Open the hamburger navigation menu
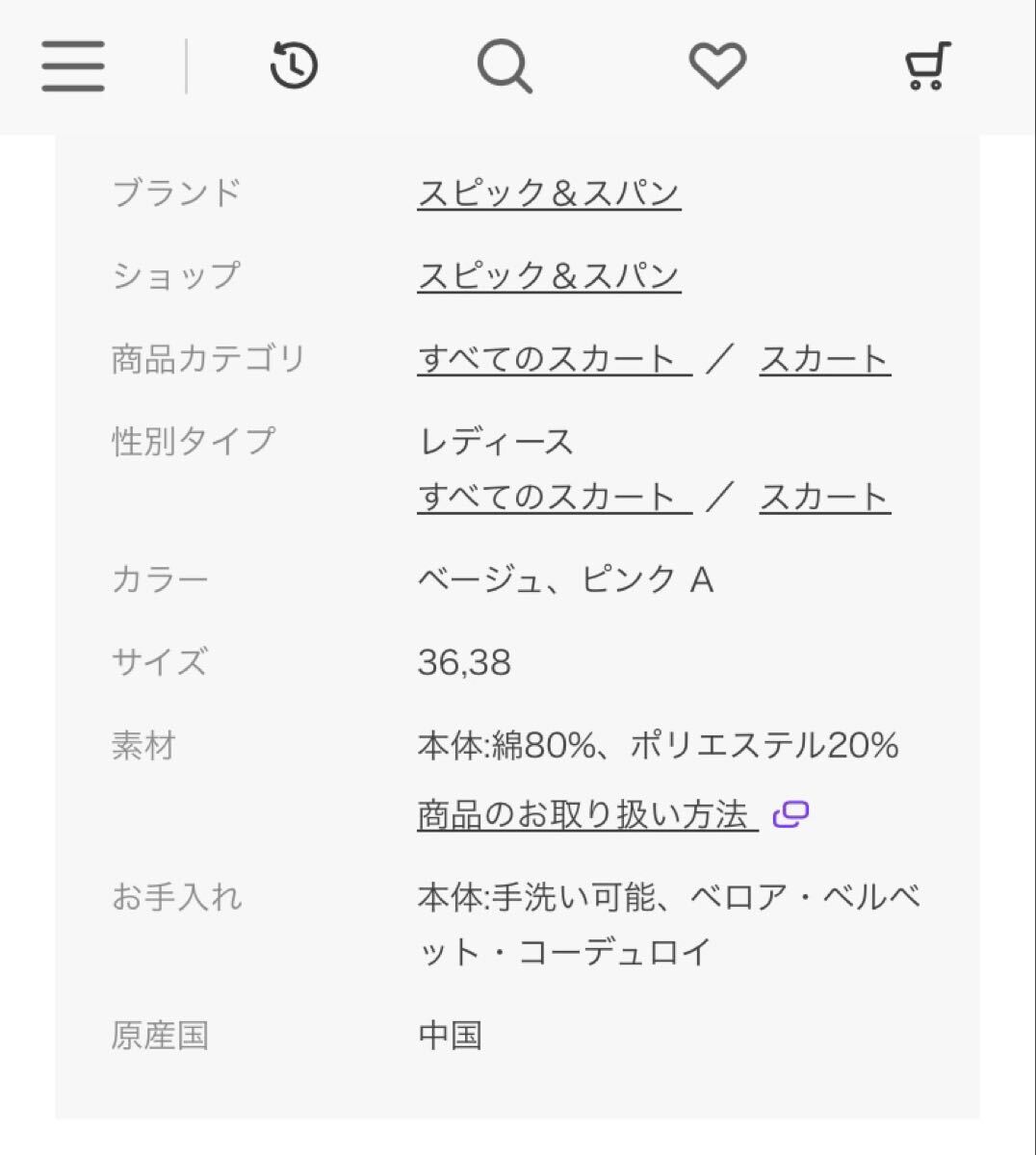Image resolution: width=1036 pixels, height=1155 pixels. tap(72, 65)
